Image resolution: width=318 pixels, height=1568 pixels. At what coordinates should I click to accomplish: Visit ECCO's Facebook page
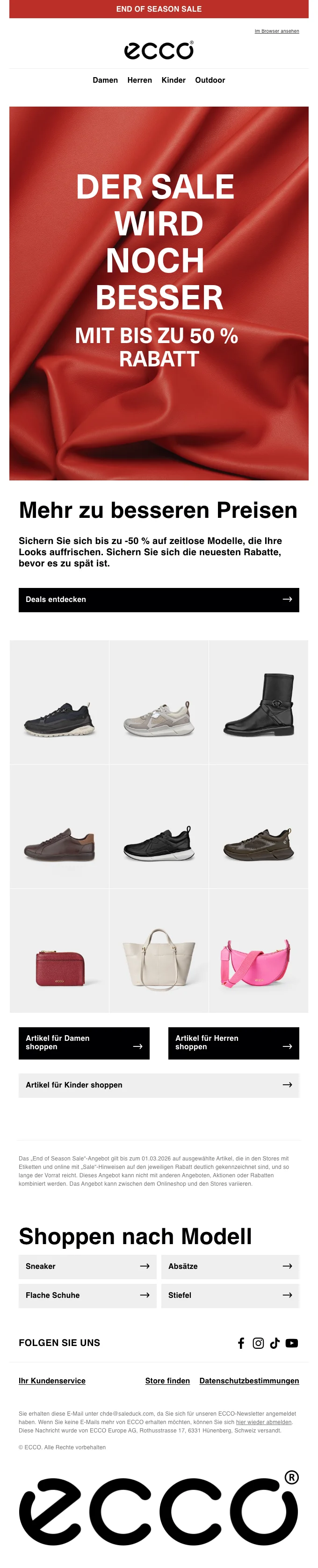point(241,1343)
